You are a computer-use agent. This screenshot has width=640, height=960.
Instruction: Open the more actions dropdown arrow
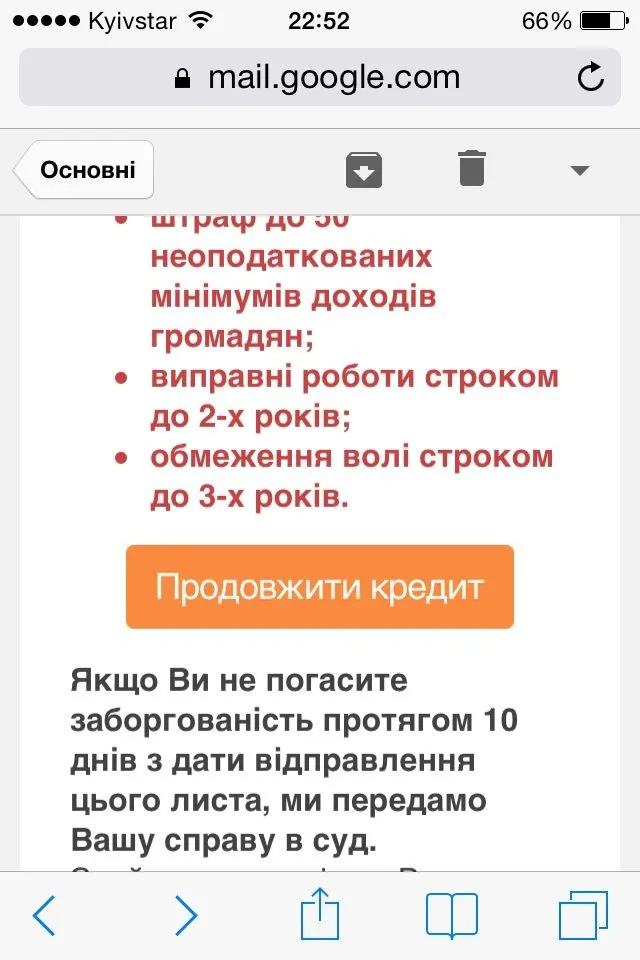[x=579, y=170]
